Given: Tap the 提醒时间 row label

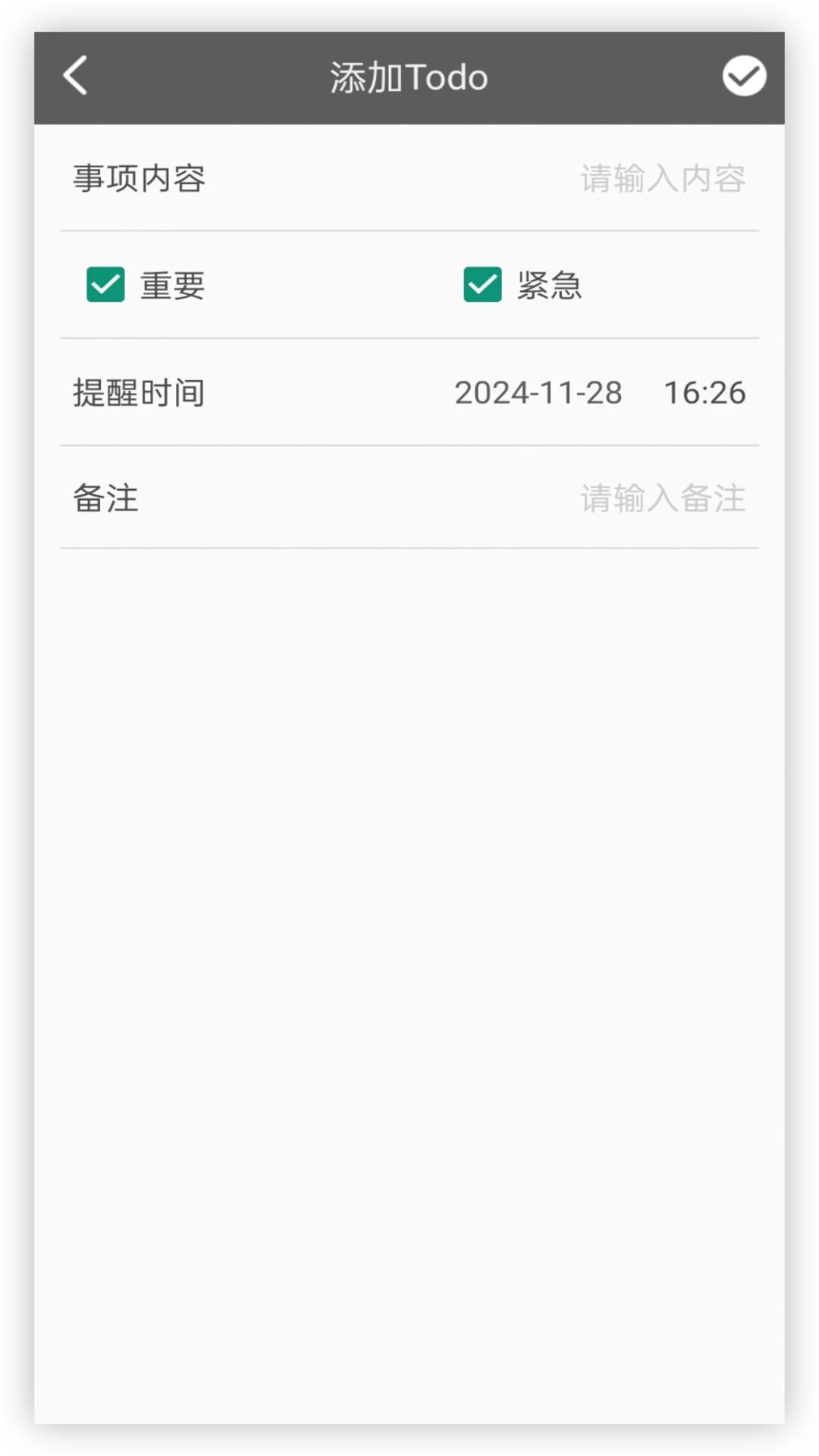Looking at the screenshot, I should [x=137, y=392].
